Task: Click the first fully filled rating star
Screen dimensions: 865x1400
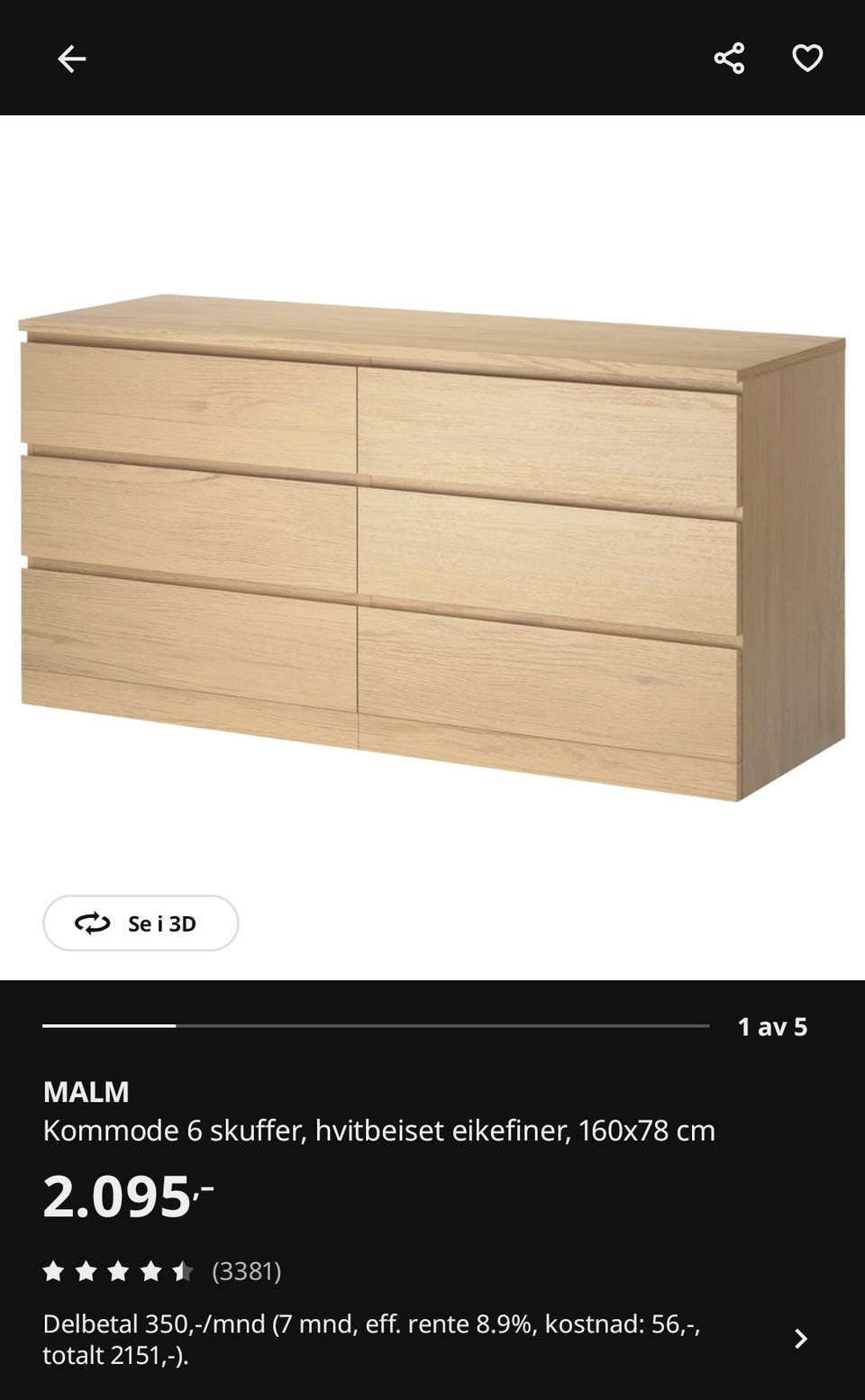Action: pyautogui.click(x=54, y=1272)
